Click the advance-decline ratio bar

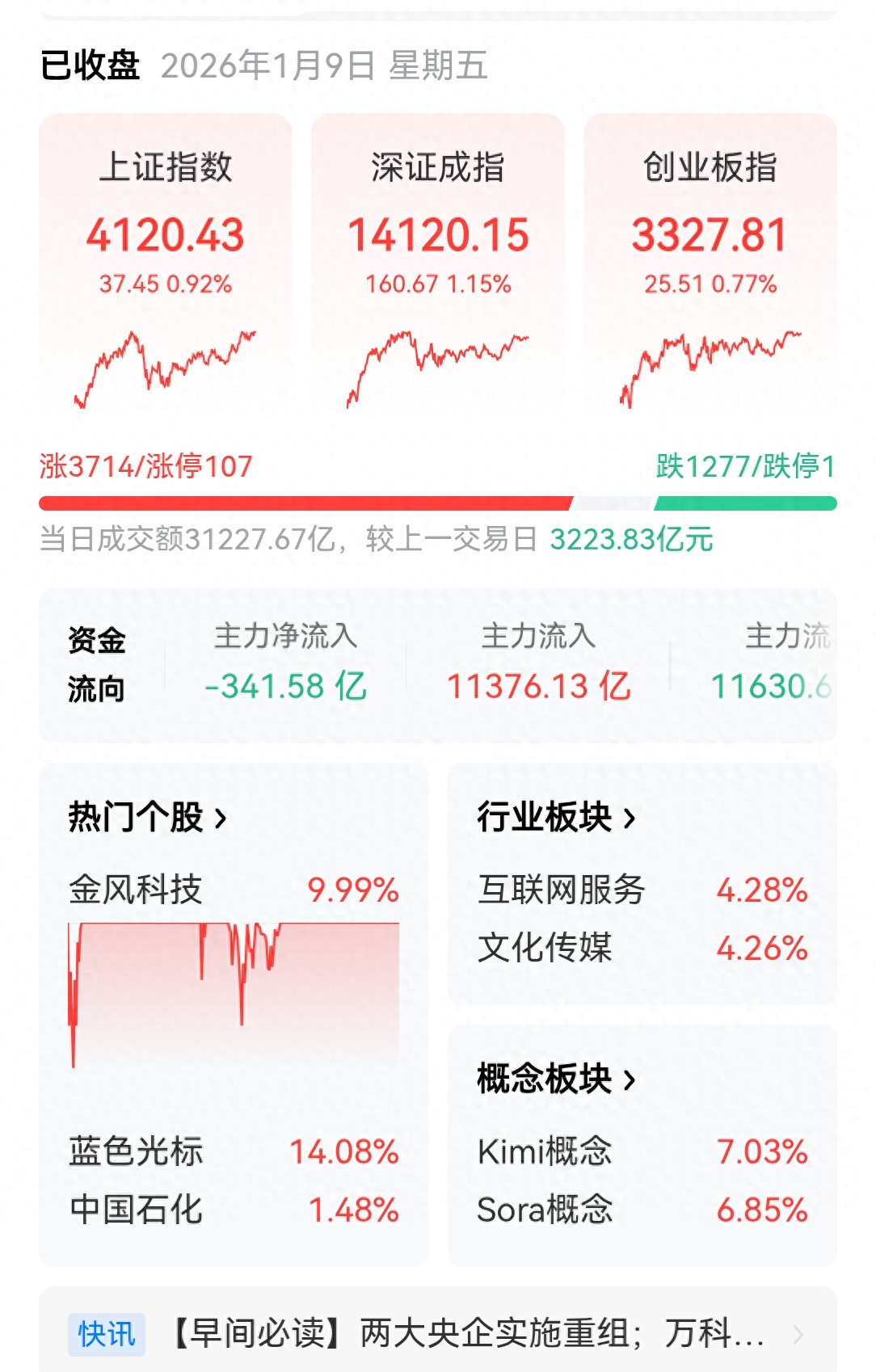click(x=438, y=503)
